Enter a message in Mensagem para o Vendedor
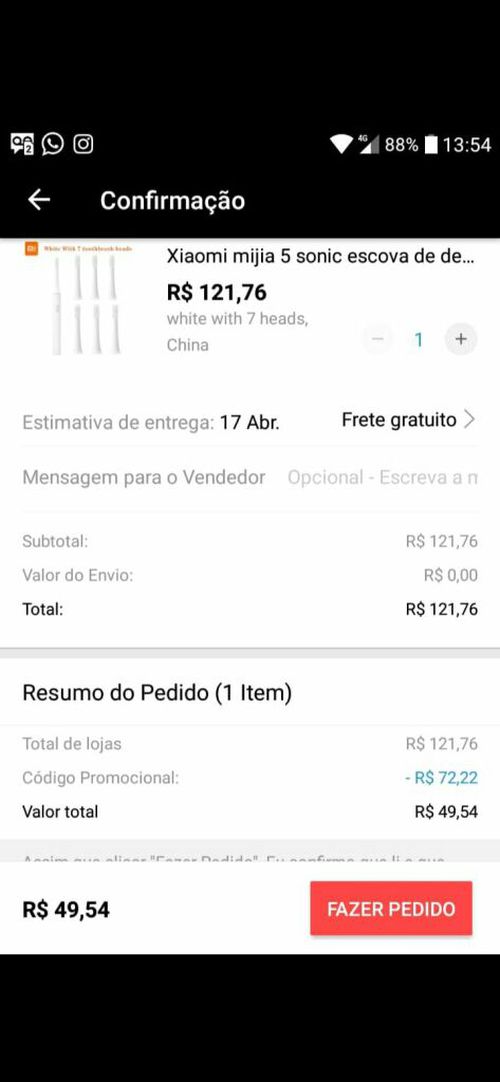Viewport: 500px width, 1082px height. click(383, 478)
